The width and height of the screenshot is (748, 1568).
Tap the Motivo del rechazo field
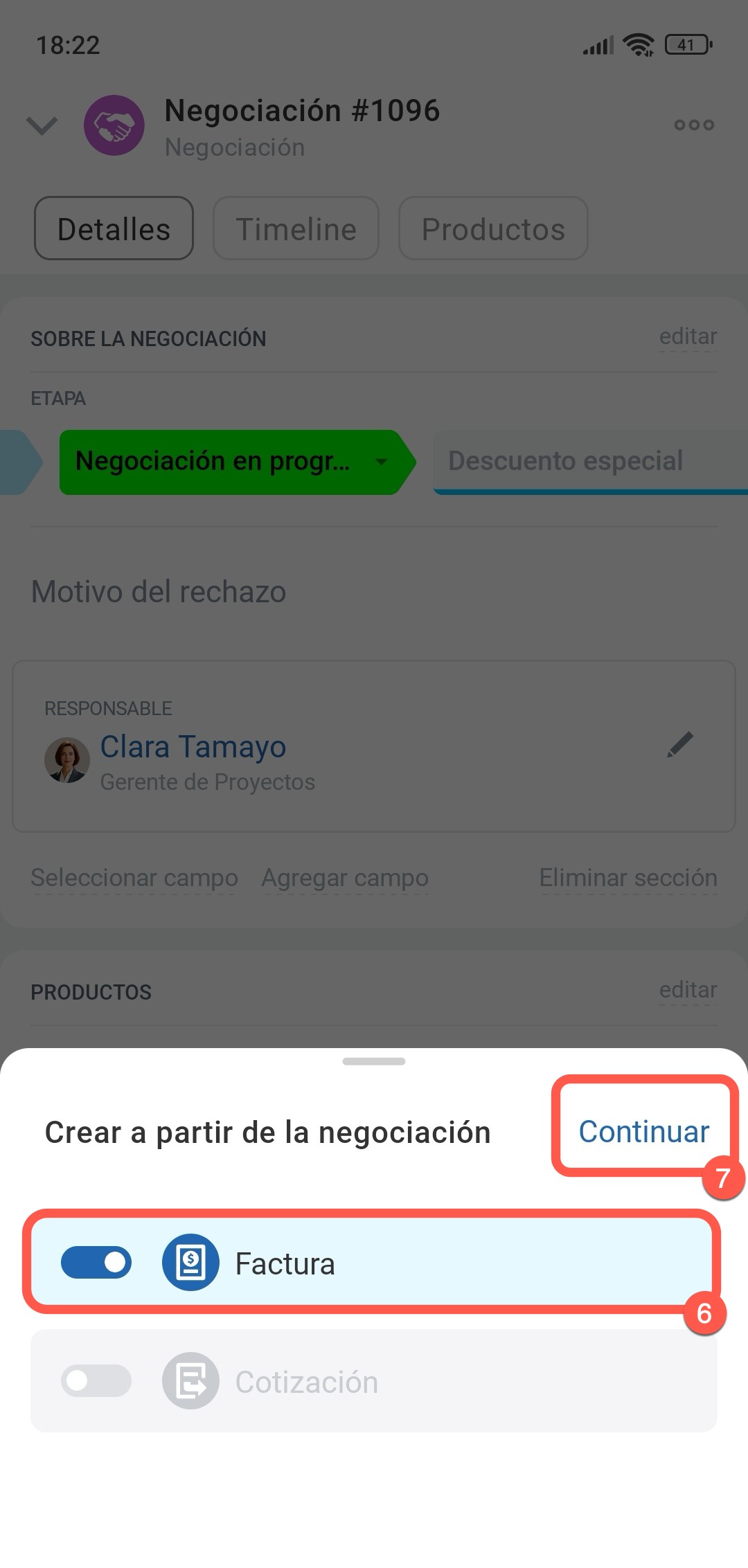[x=159, y=592]
